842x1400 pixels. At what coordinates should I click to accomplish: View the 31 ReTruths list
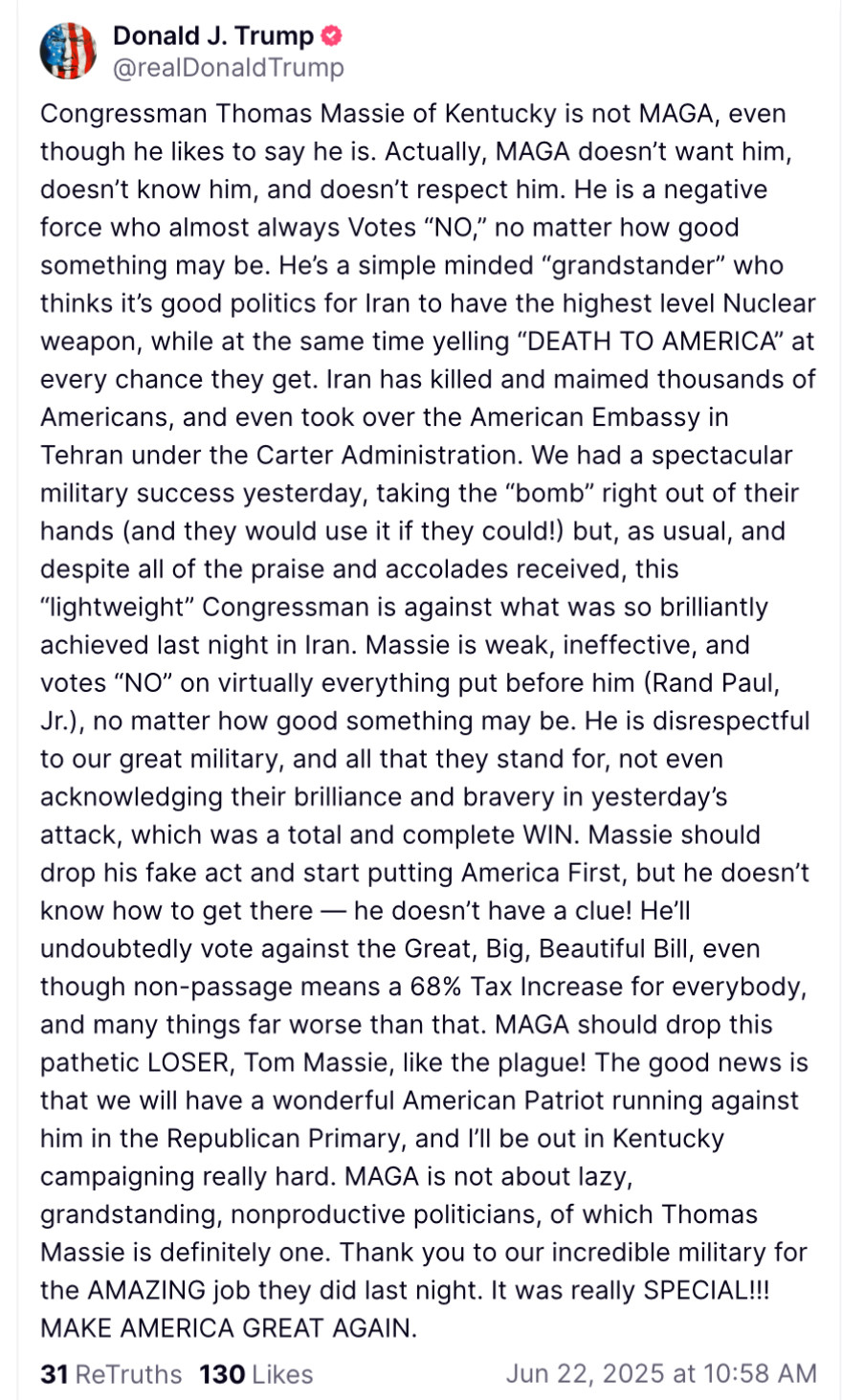coord(110,1374)
